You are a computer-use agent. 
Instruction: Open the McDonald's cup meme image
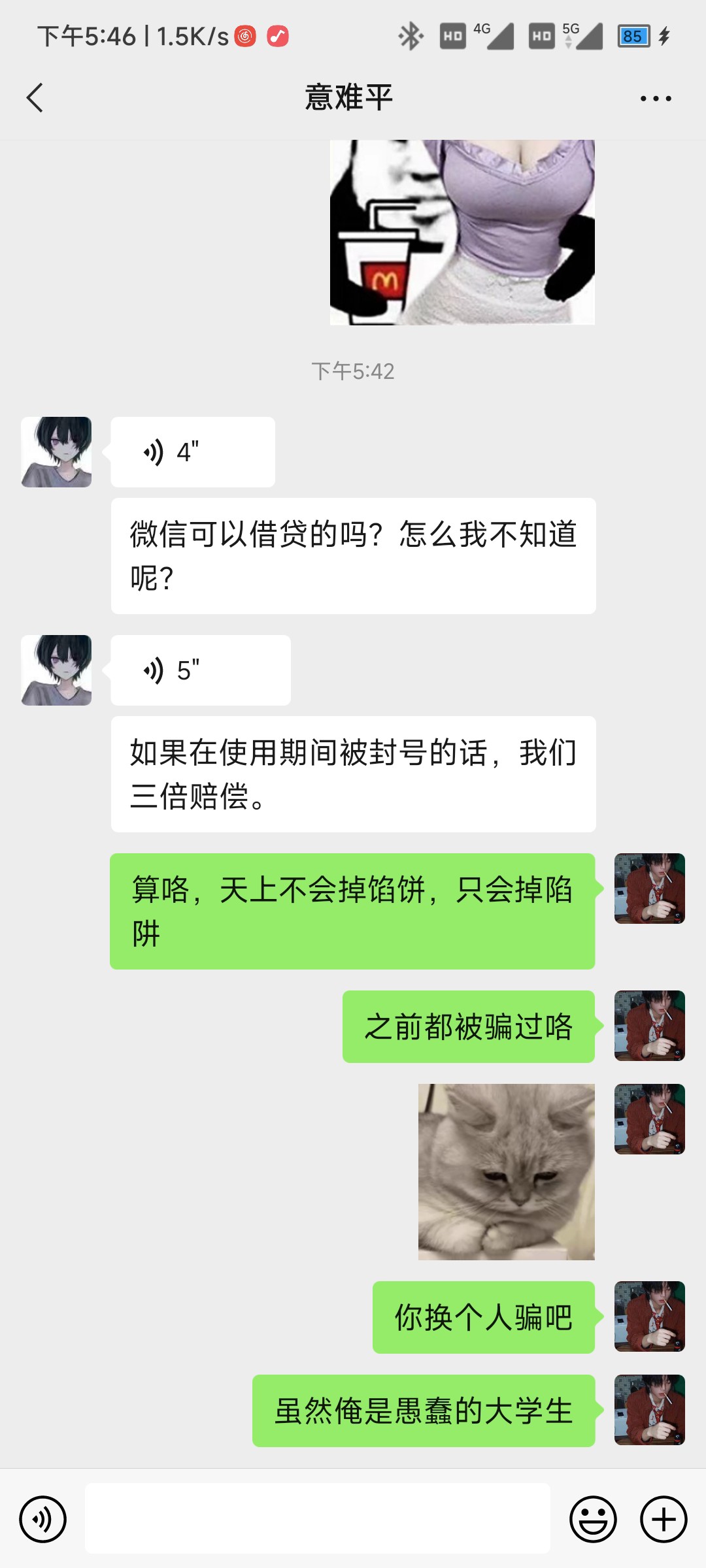(462, 233)
